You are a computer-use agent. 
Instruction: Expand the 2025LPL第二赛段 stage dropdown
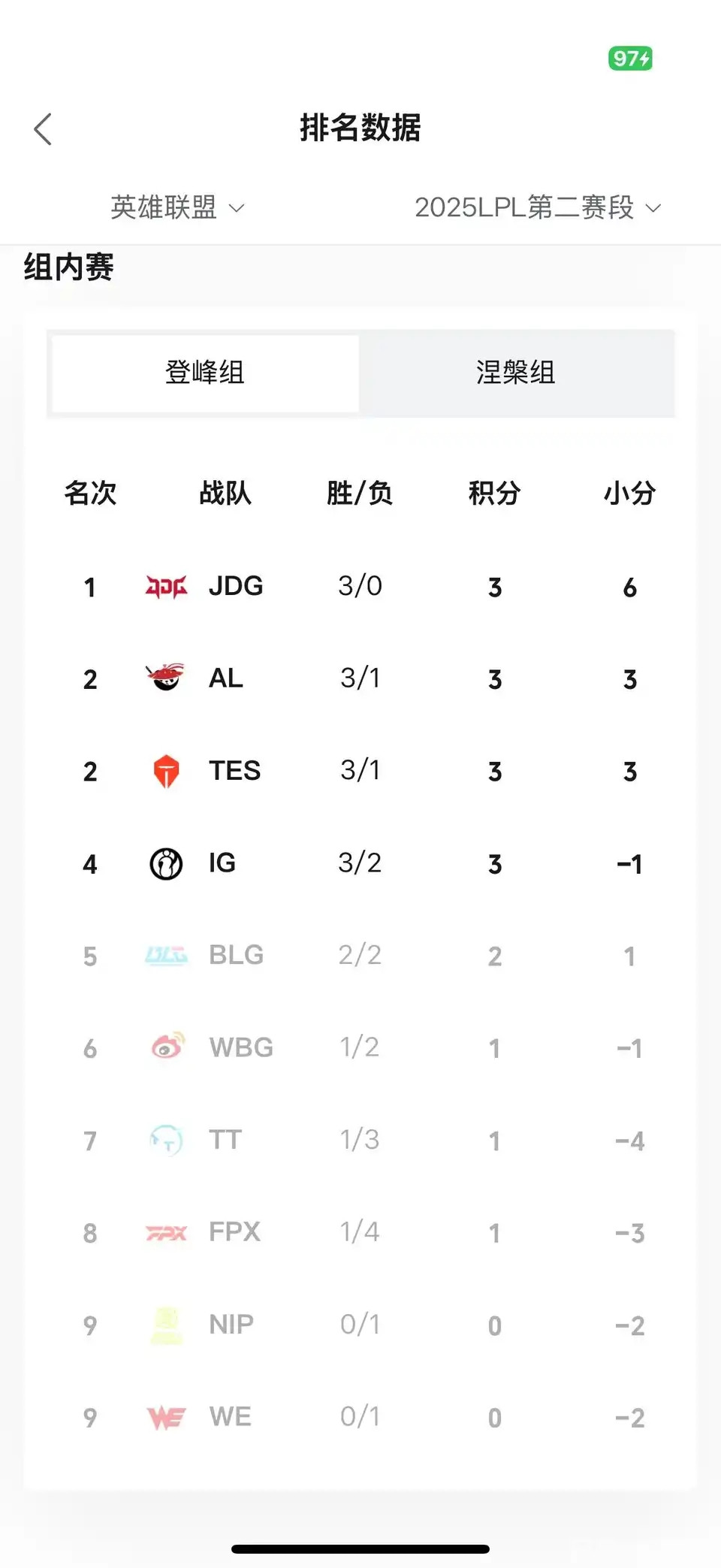[538, 207]
